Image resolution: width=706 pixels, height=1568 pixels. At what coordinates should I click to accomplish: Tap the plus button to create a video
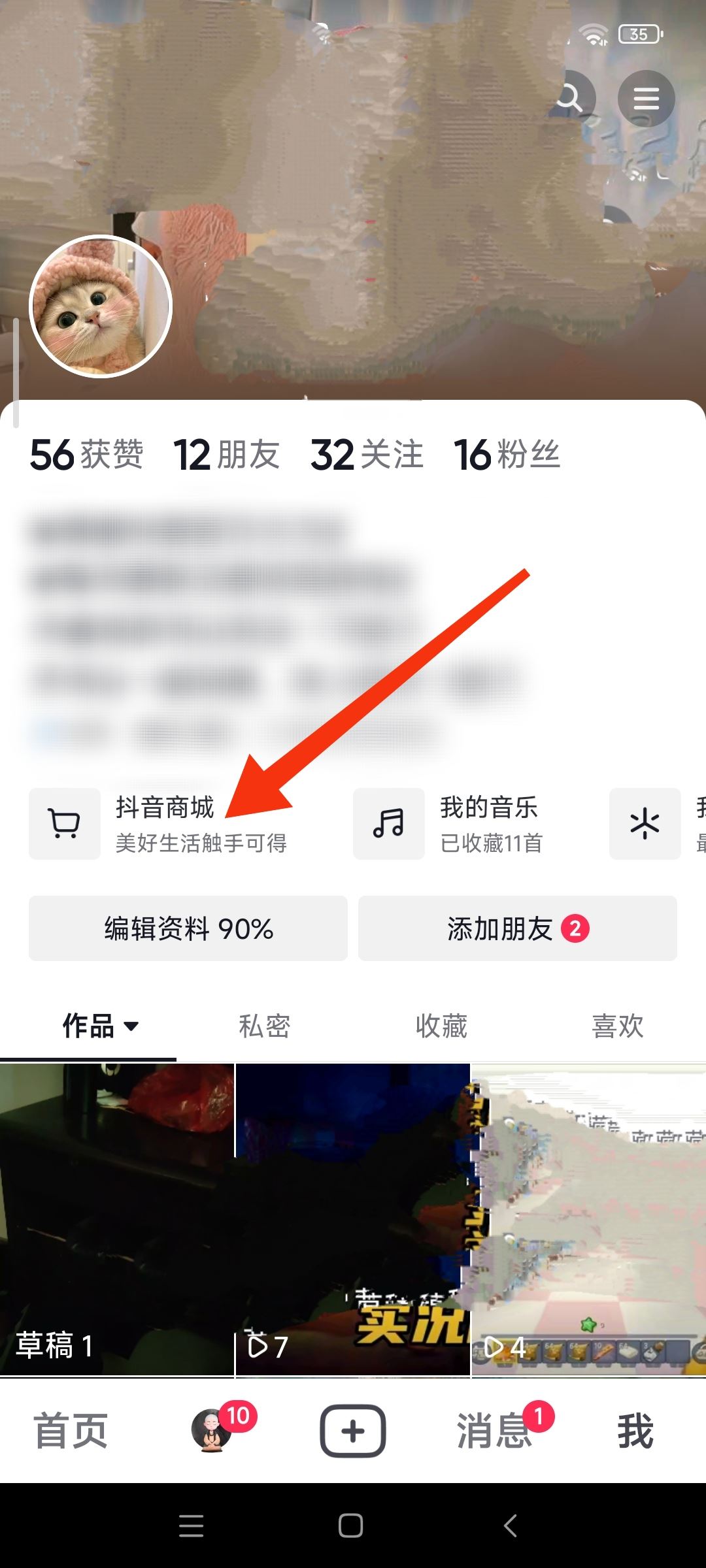click(x=353, y=1428)
